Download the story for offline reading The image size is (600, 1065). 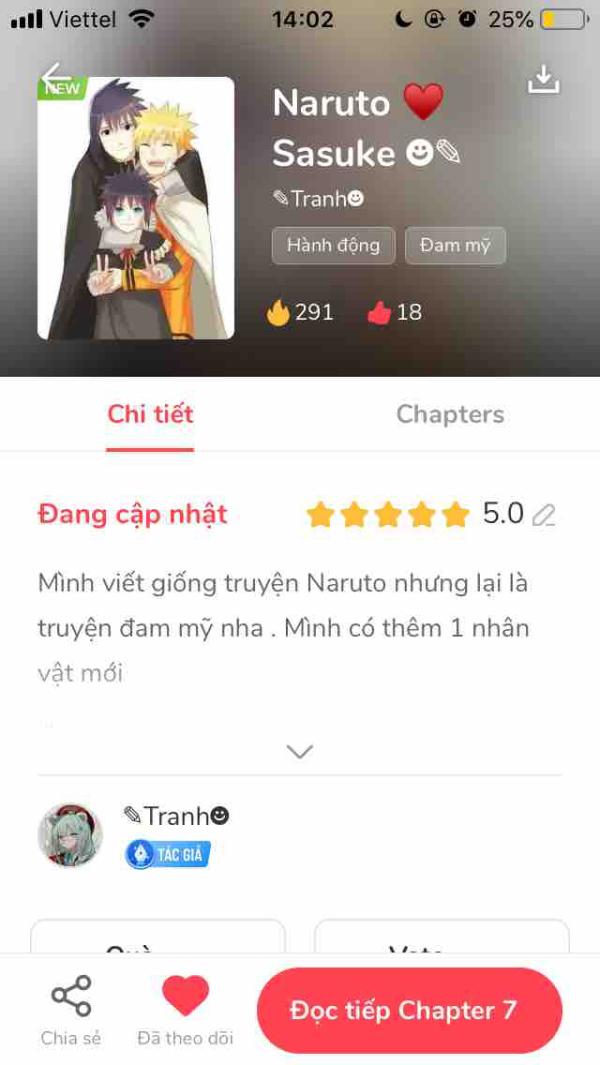point(543,79)
